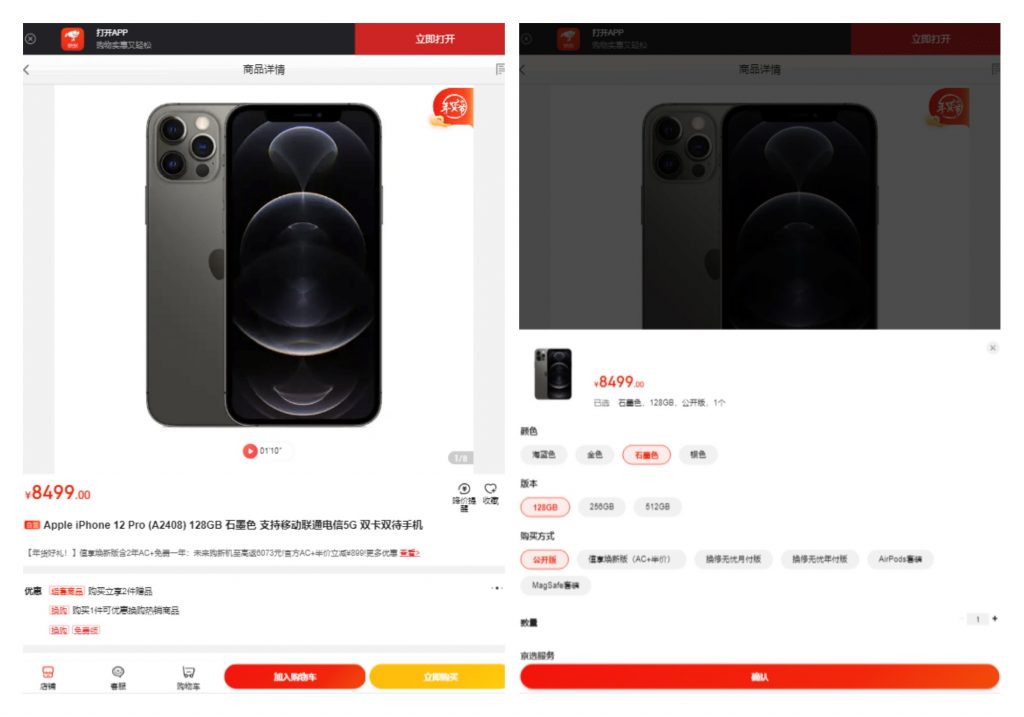Tap 加入购物车 to add to cart
The height and width of the screenshot is (717, 1024).
295,677
